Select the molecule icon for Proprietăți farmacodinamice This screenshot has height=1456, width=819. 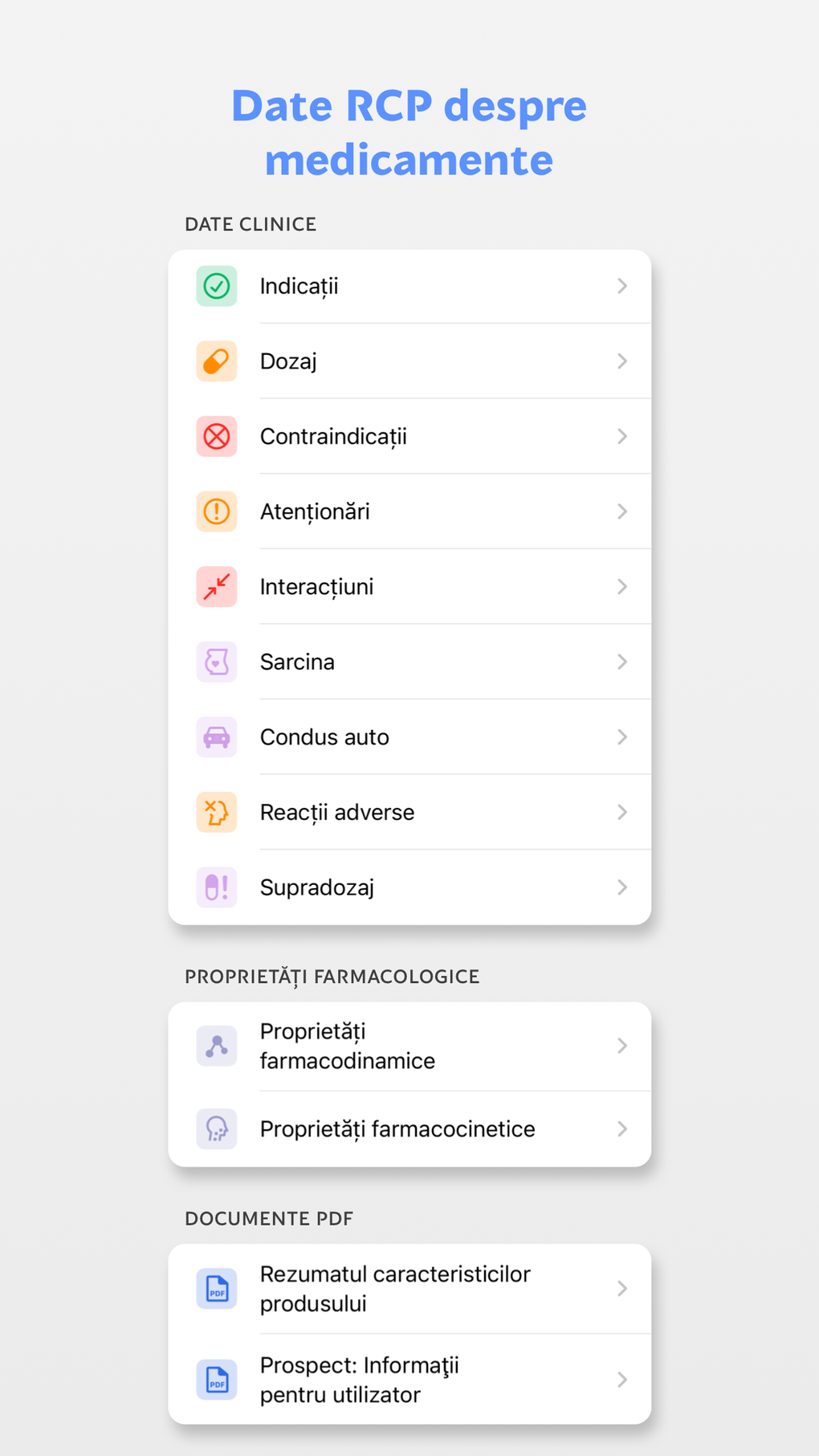[216, 1046]
